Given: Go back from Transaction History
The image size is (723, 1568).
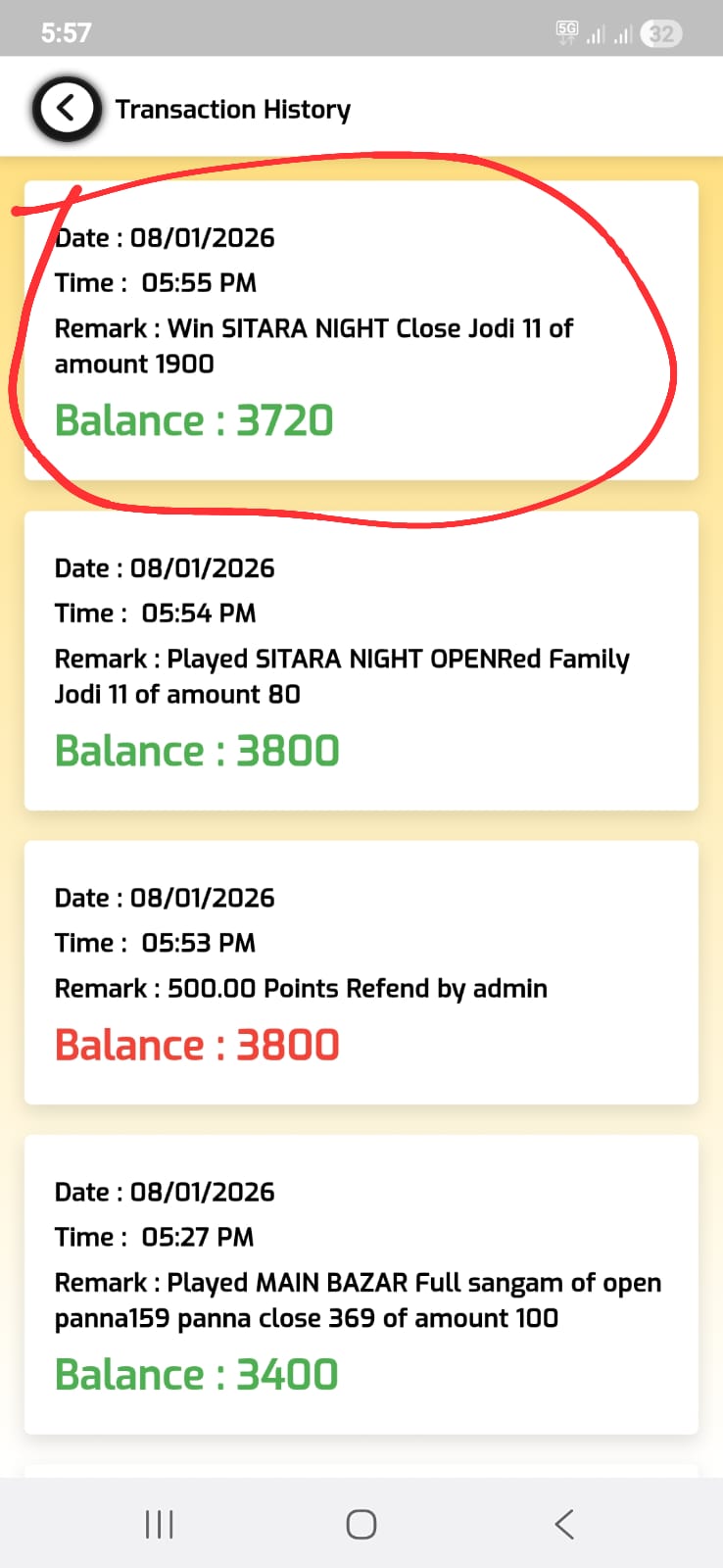Looking at the screenshot, I should click(x=67, y=108).
